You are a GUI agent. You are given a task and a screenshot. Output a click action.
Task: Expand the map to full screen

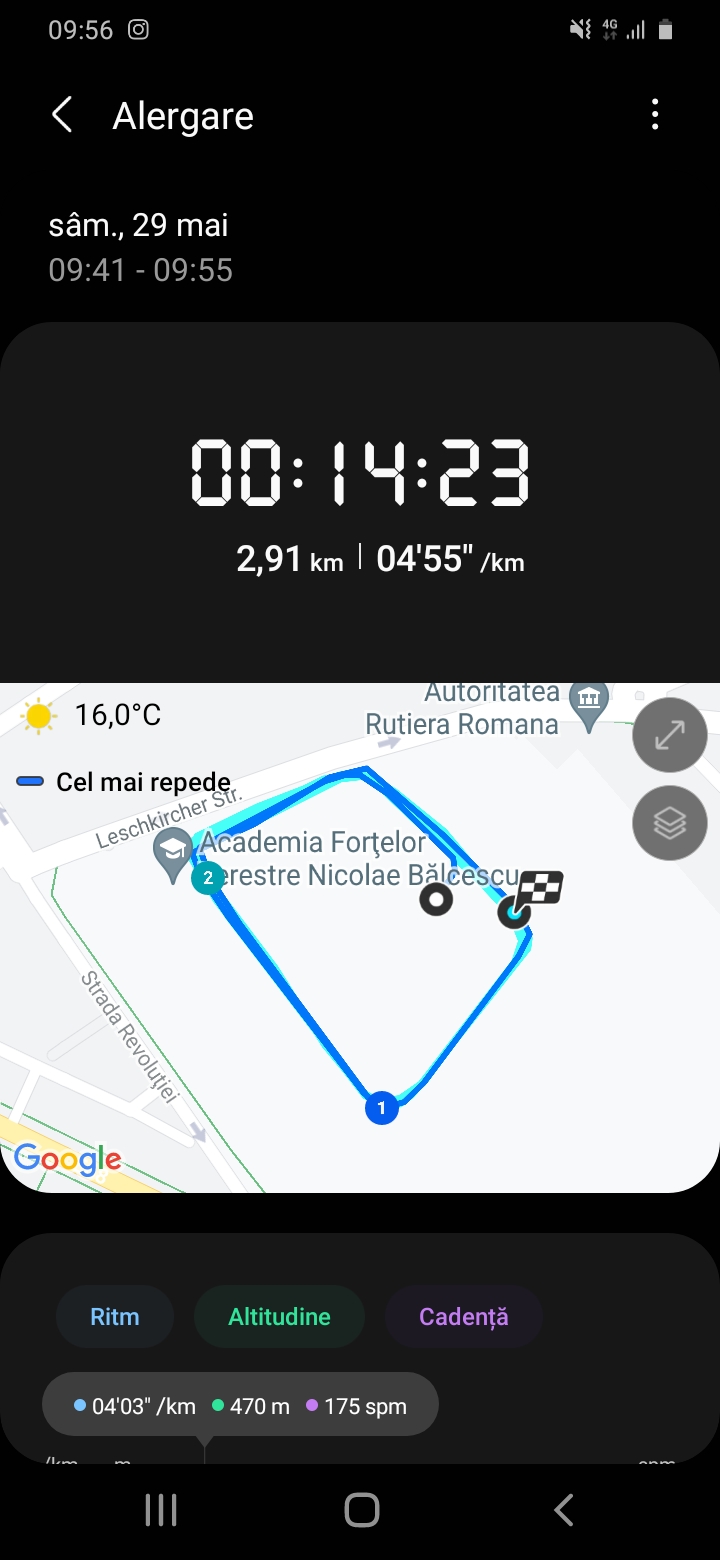click(669, 735)
